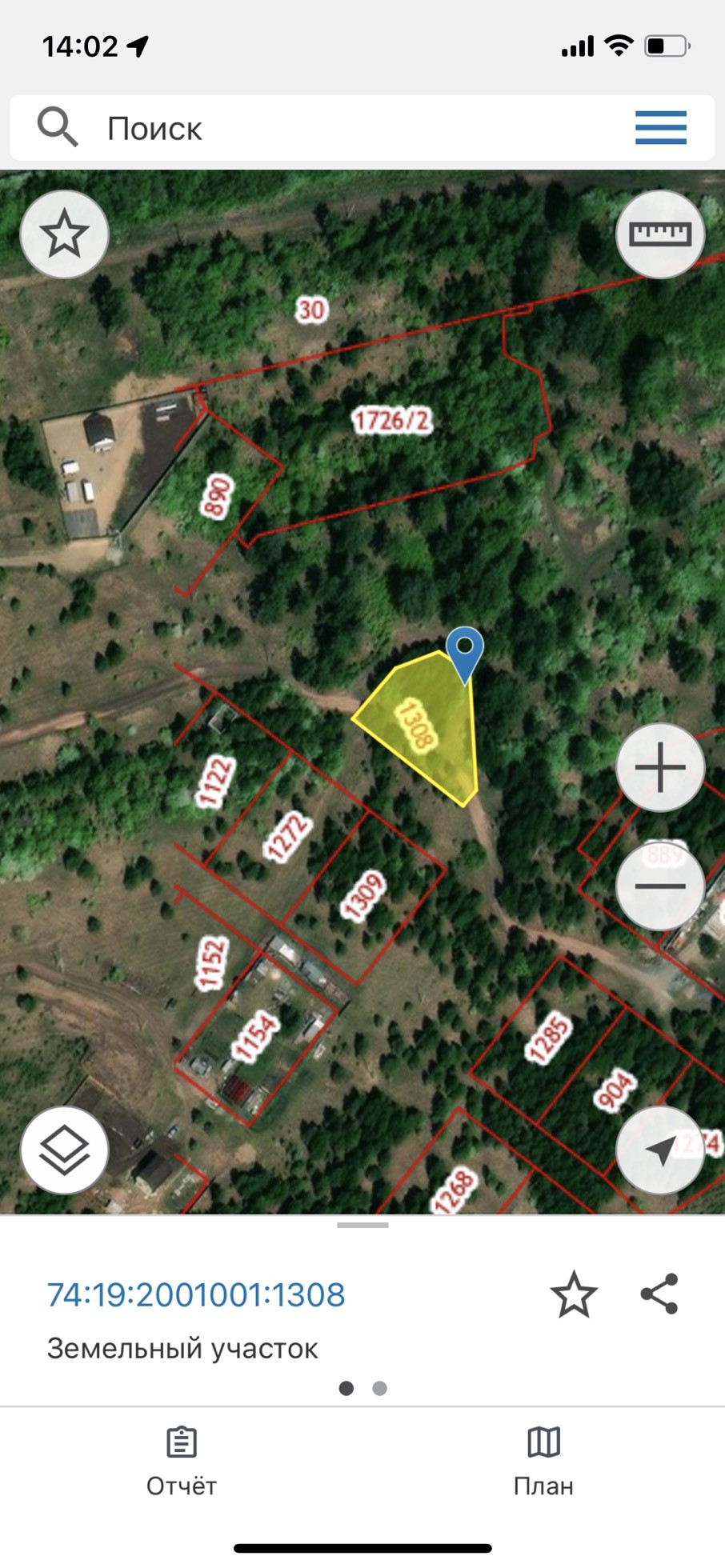Activate the ruler measurement tool
The width and height of the screenshot is (725, 1568).
(660, 234)
